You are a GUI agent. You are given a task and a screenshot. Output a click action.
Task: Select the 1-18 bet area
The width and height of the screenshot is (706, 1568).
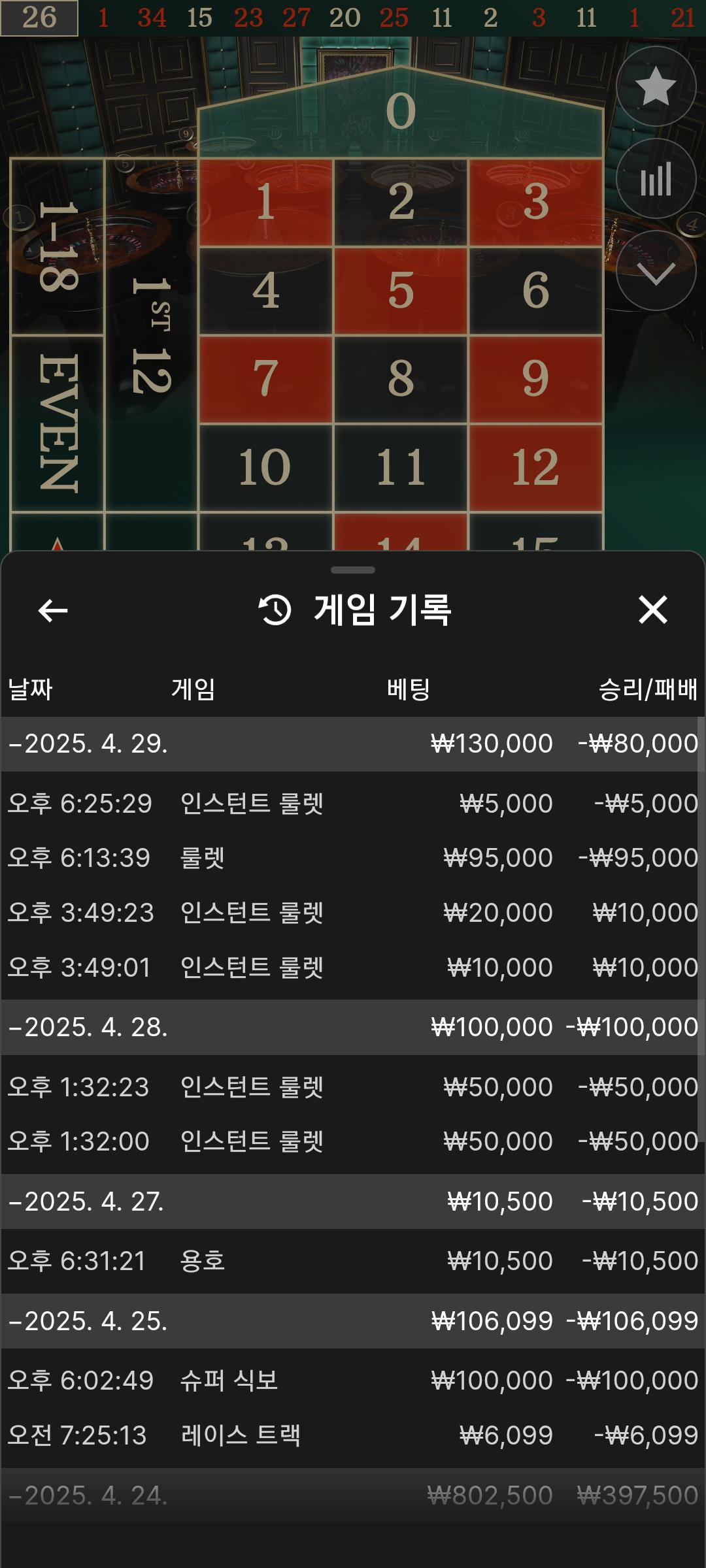pyautogui.click(x=58, y=247)
